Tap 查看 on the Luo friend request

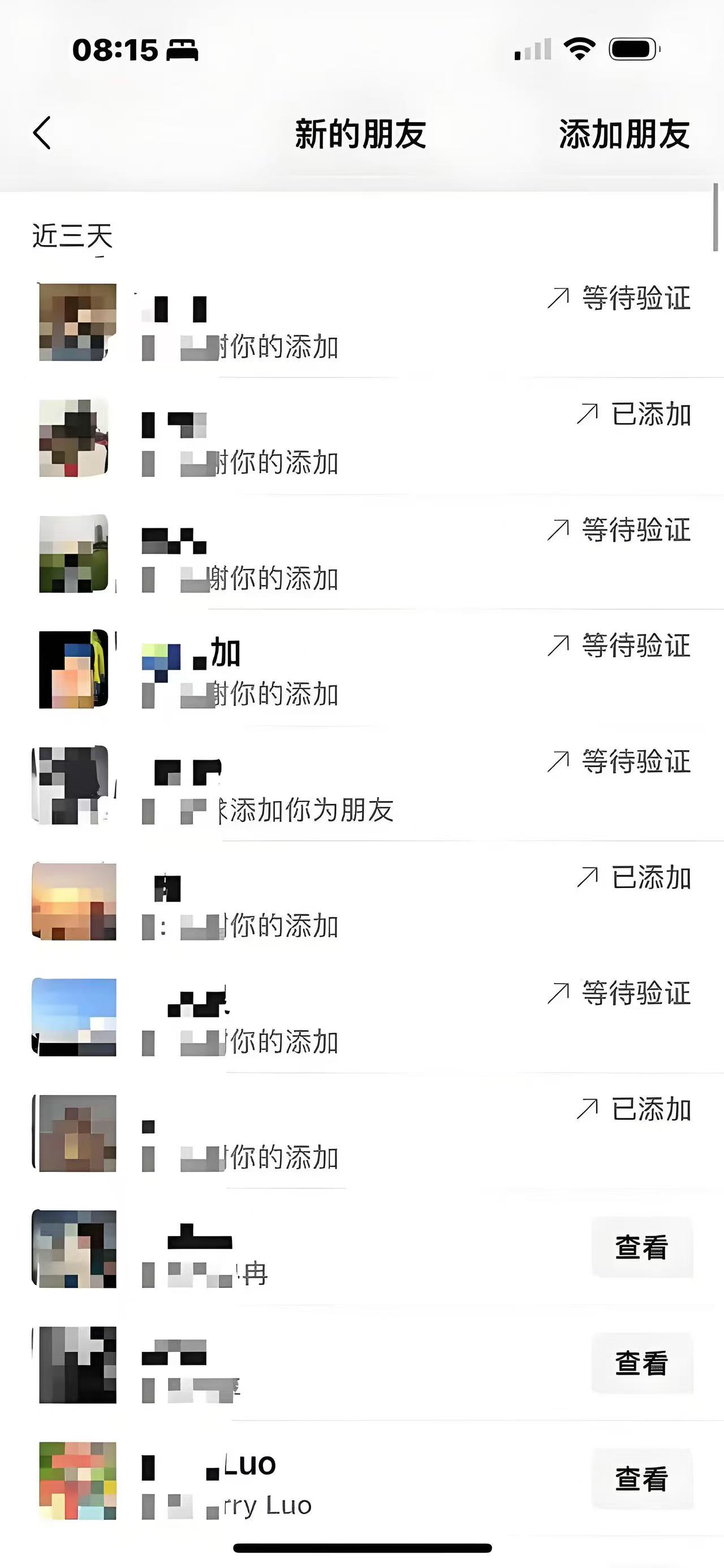[x=641, y=1479]
